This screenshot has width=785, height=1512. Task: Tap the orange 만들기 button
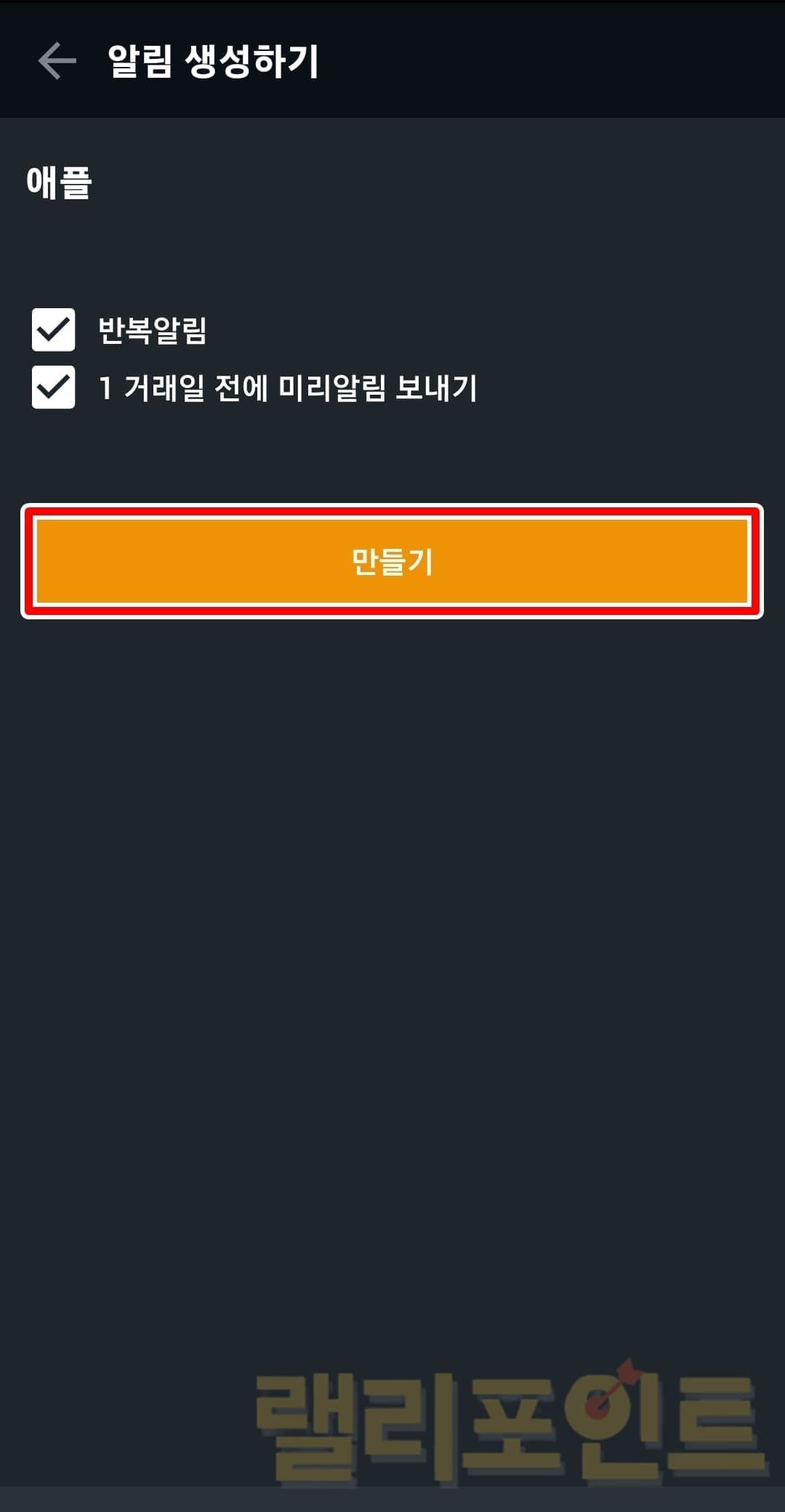pos(392,561)
